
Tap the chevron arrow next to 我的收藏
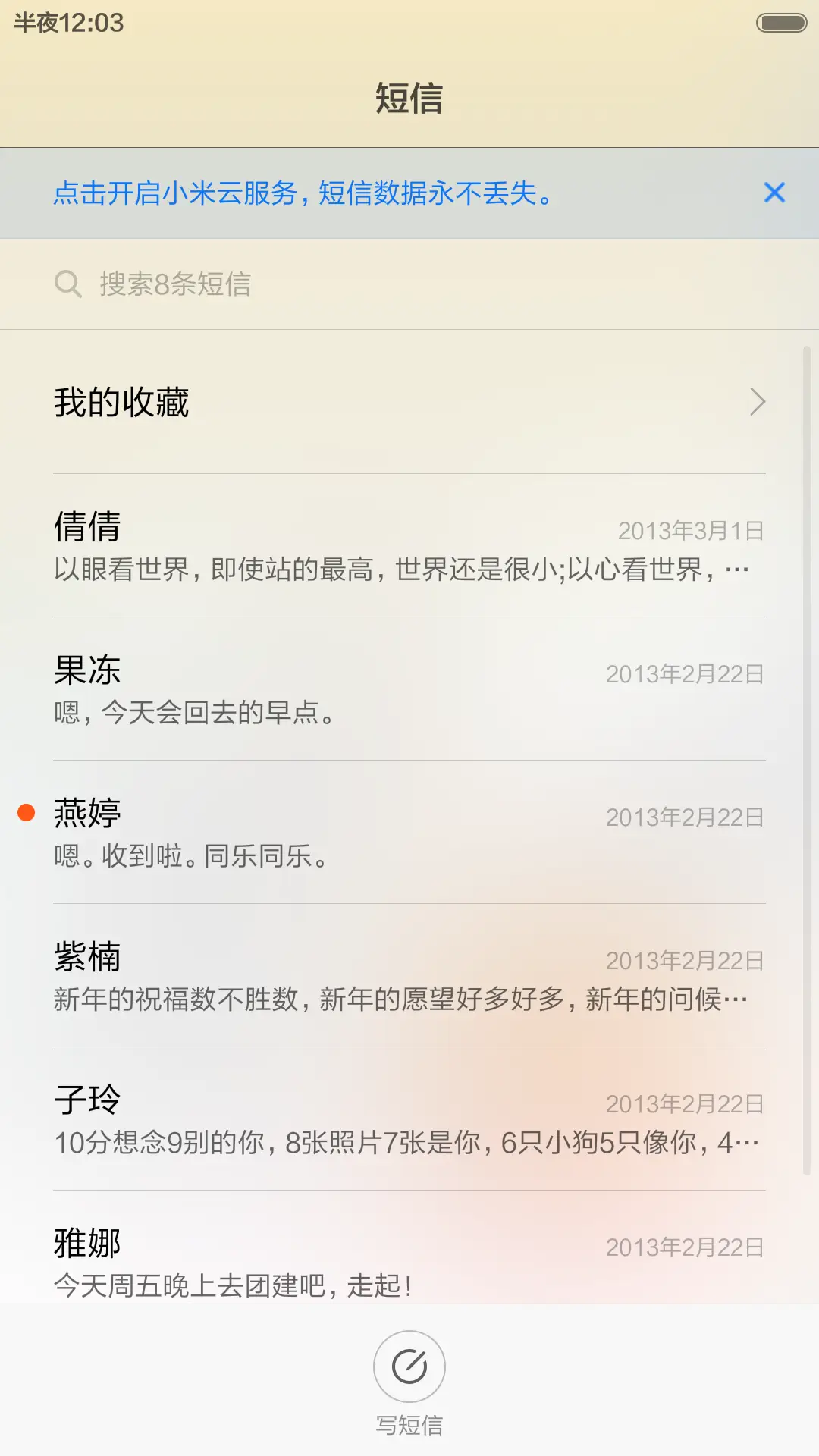tap(758, 402)
